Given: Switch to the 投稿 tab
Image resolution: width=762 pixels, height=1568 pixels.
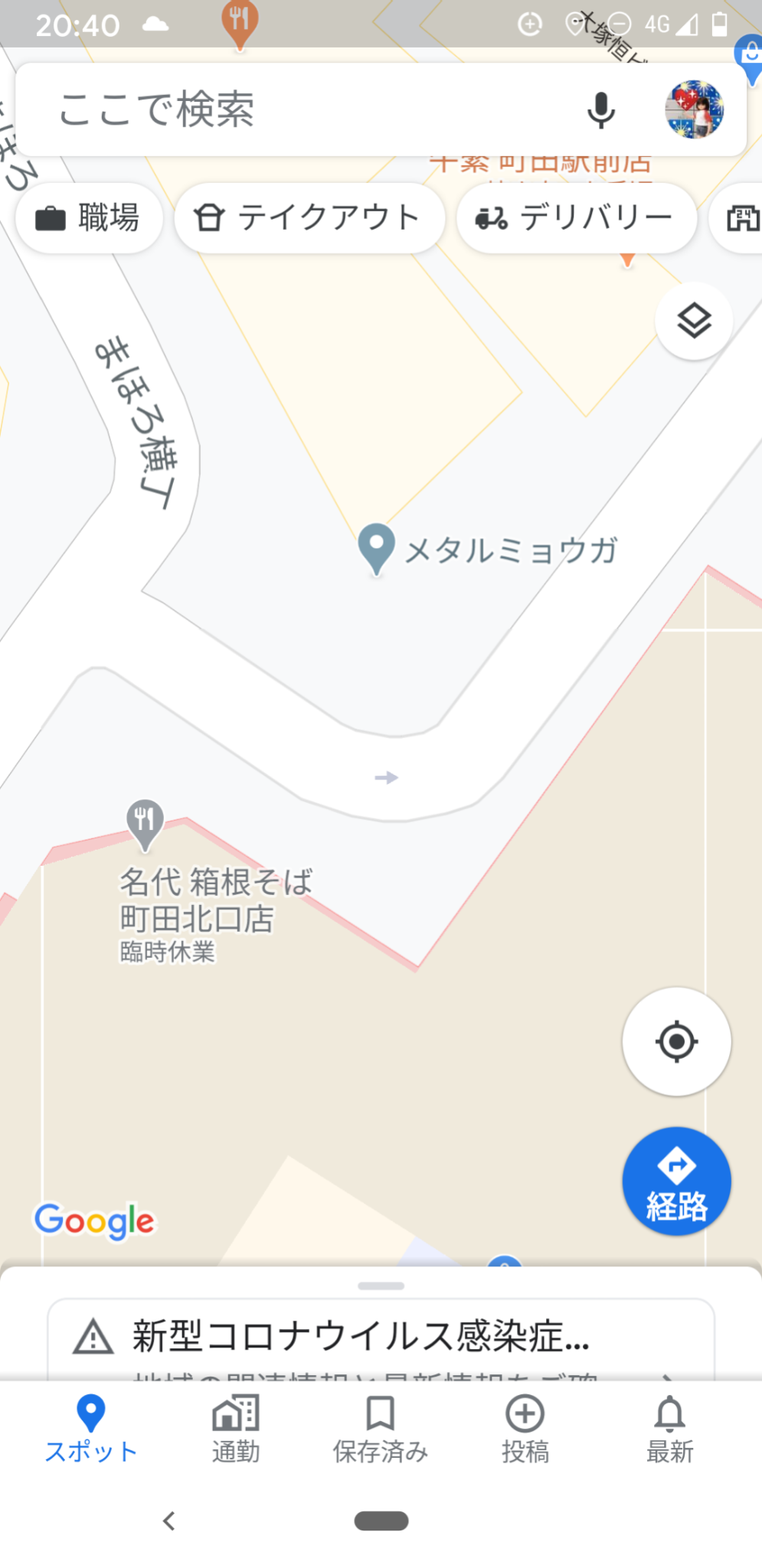Looking at the screenshot, I should [525, 1429].
